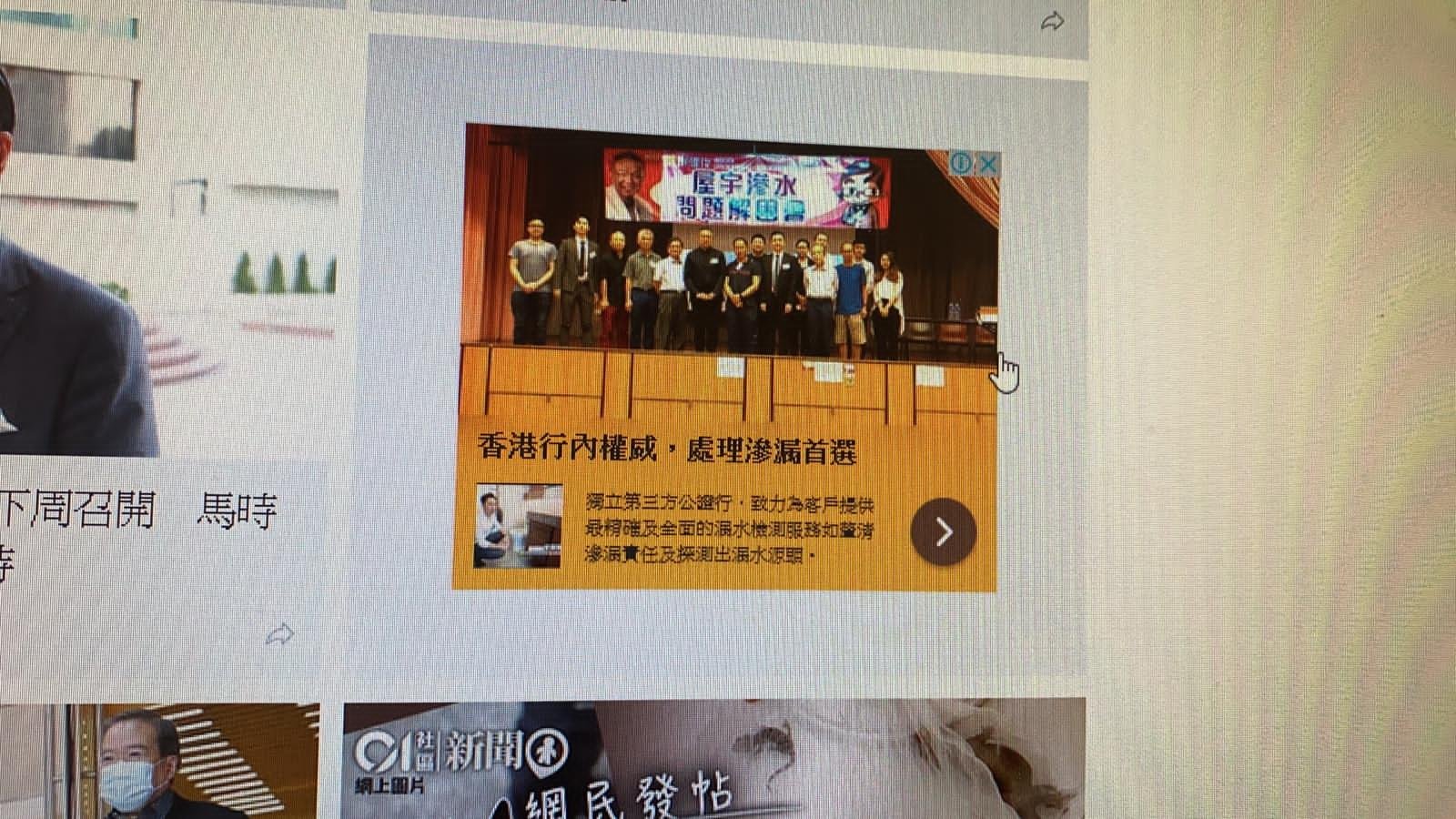Viewport: 1456px width, 819px height.
Task: Open the 香港行內權威 advertisement
Action: (667, 450)
